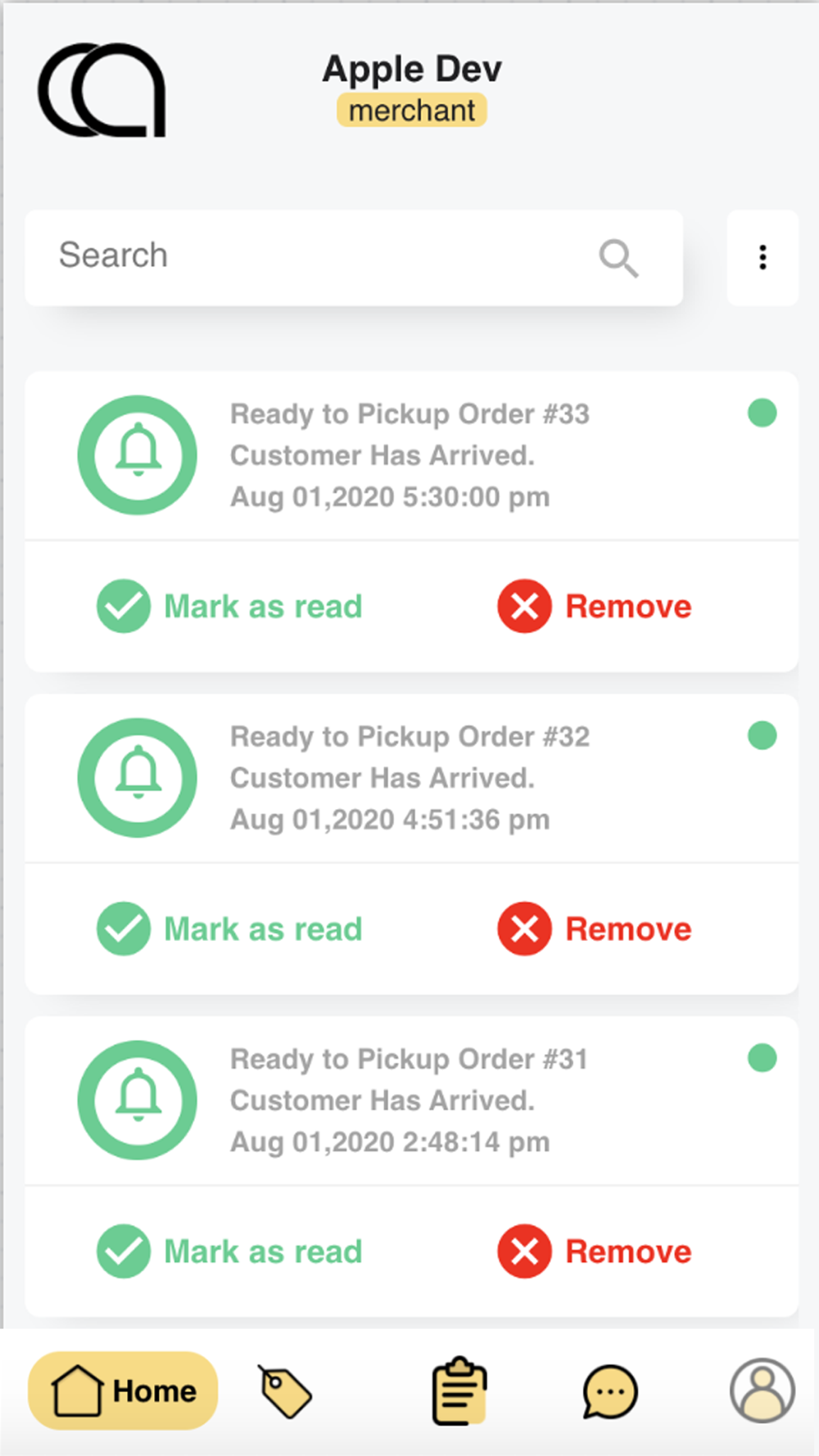Image resolution: width=819 pixels, height=1456 pixels.
Task: Remove the Order #31 notification
Action: click(x=595, y=1252)
